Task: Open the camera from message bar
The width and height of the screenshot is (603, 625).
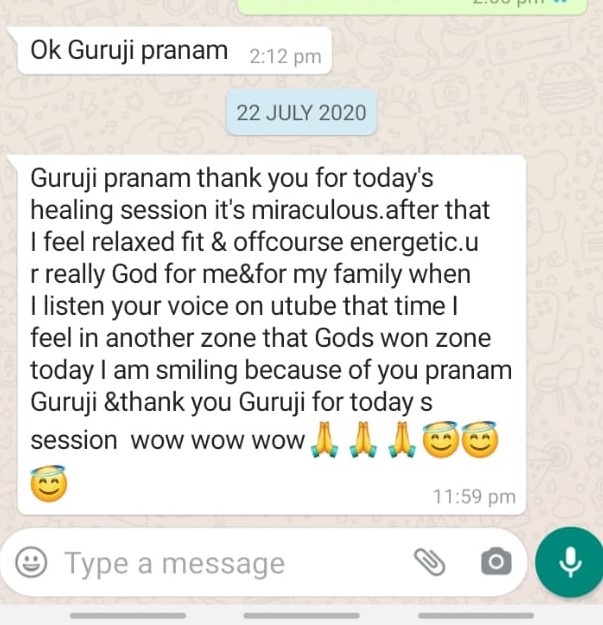Action: 494,563
